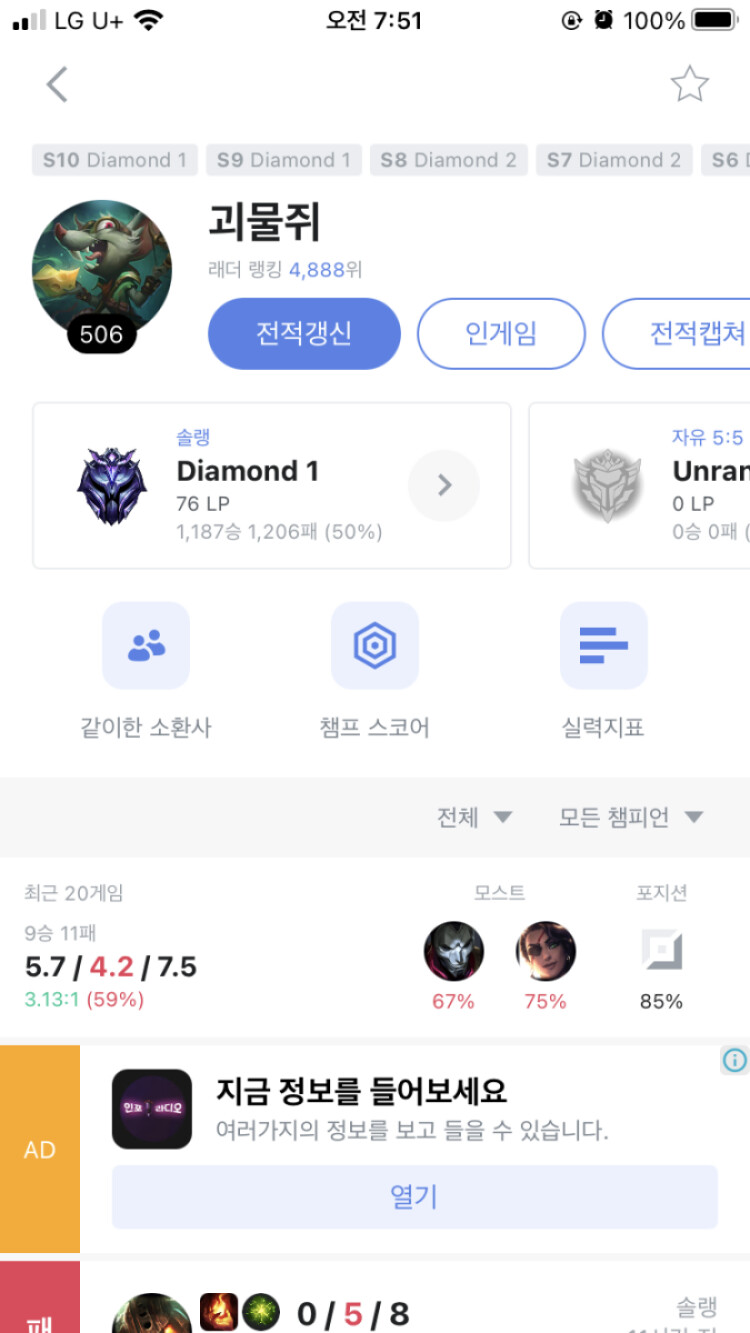This screenshot has width=750, height=1333.
Task: Open the 0/5/8 defeat match entry
Action: [375, 1297]
